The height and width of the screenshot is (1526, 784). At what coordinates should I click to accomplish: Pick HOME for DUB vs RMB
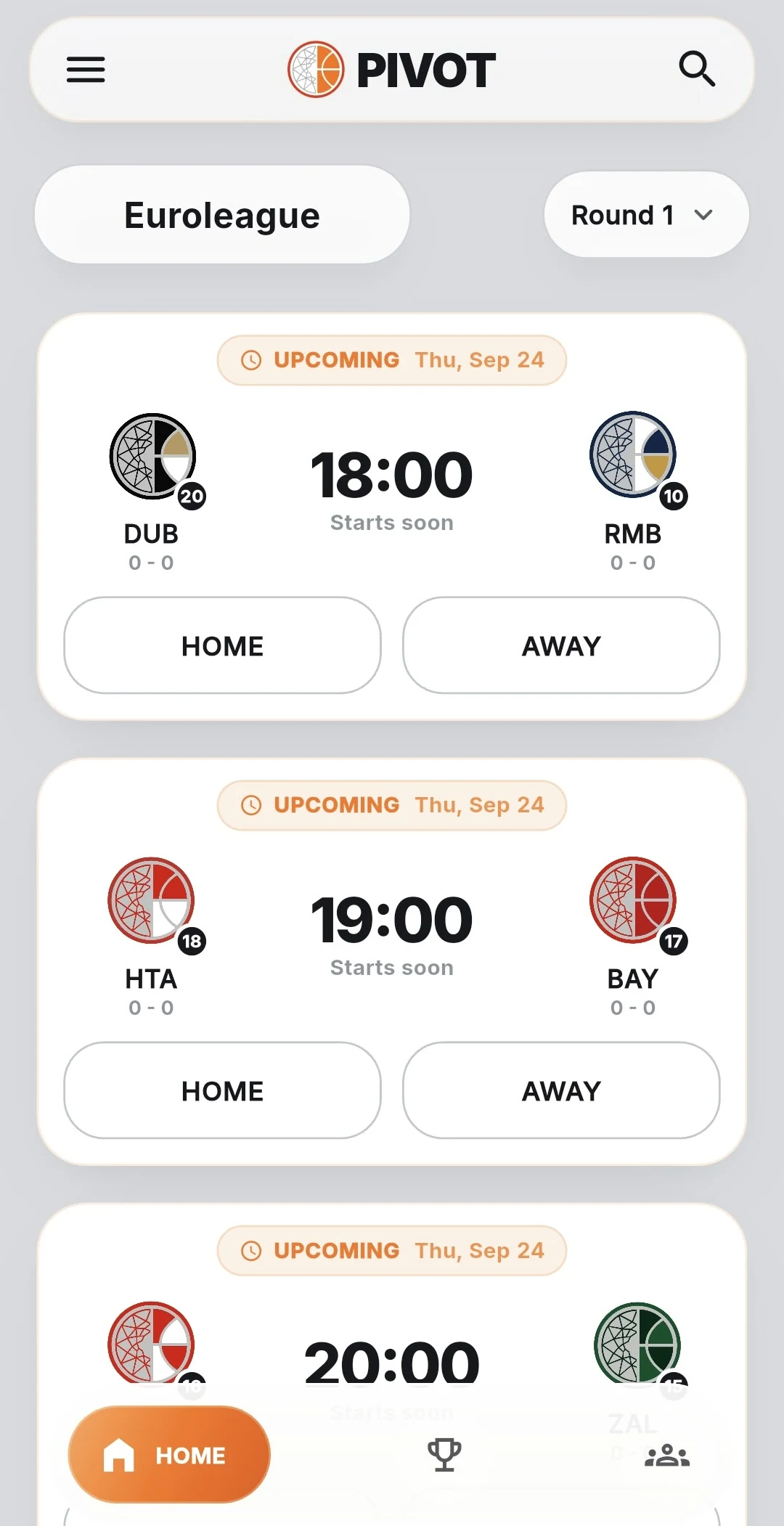tap(222, 645)
